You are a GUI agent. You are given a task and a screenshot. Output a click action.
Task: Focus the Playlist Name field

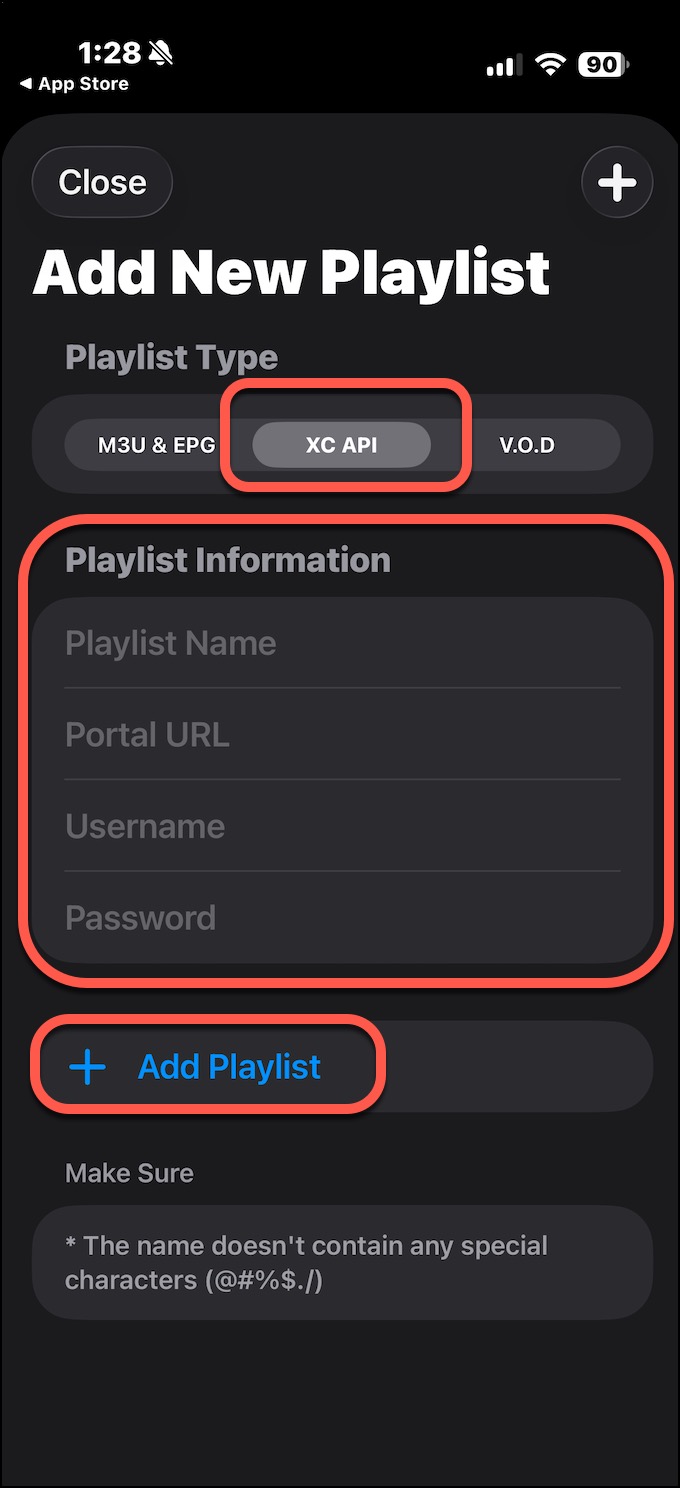(x=340, y=643)
